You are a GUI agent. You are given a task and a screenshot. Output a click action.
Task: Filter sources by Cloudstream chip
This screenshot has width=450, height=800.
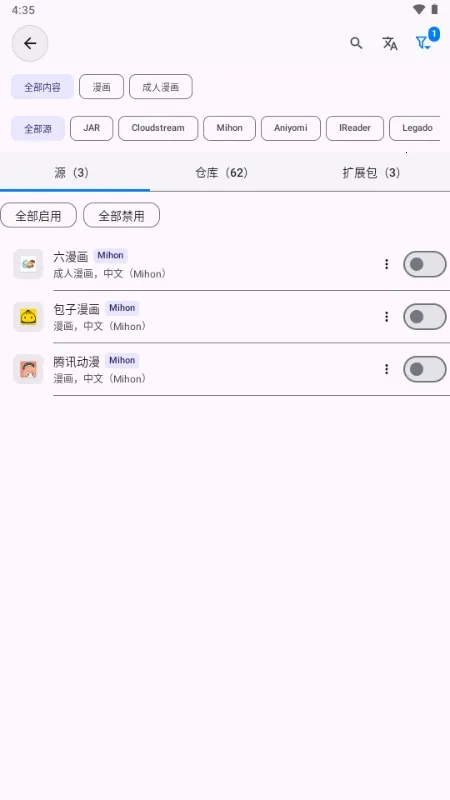158,128
